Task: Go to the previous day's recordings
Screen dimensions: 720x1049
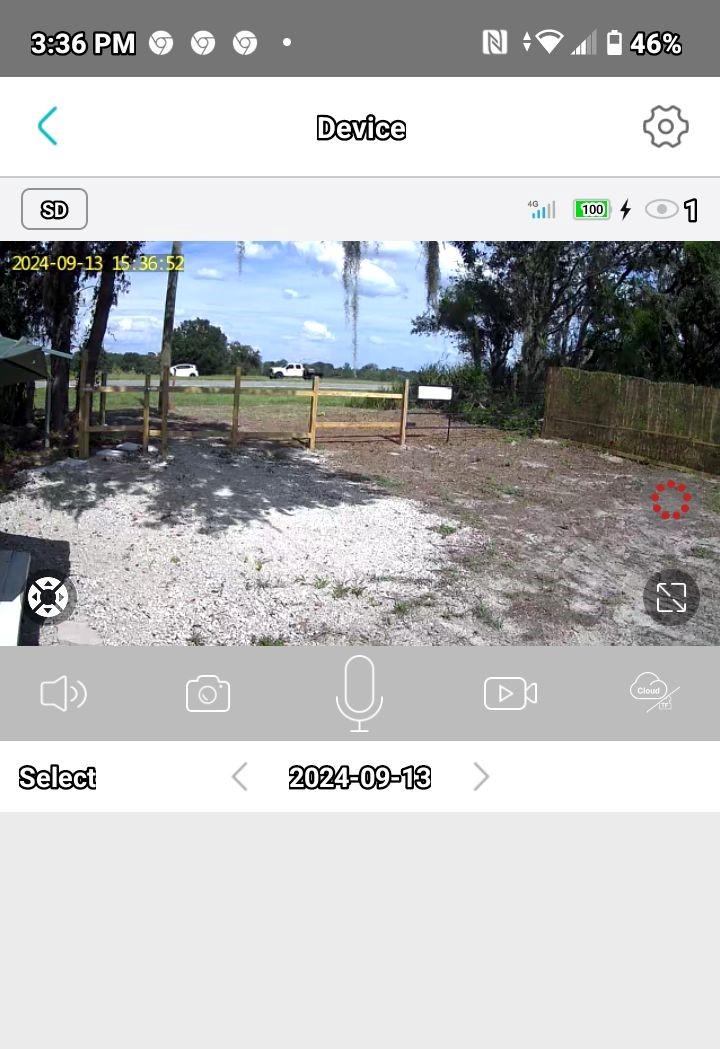Action: 240,777
